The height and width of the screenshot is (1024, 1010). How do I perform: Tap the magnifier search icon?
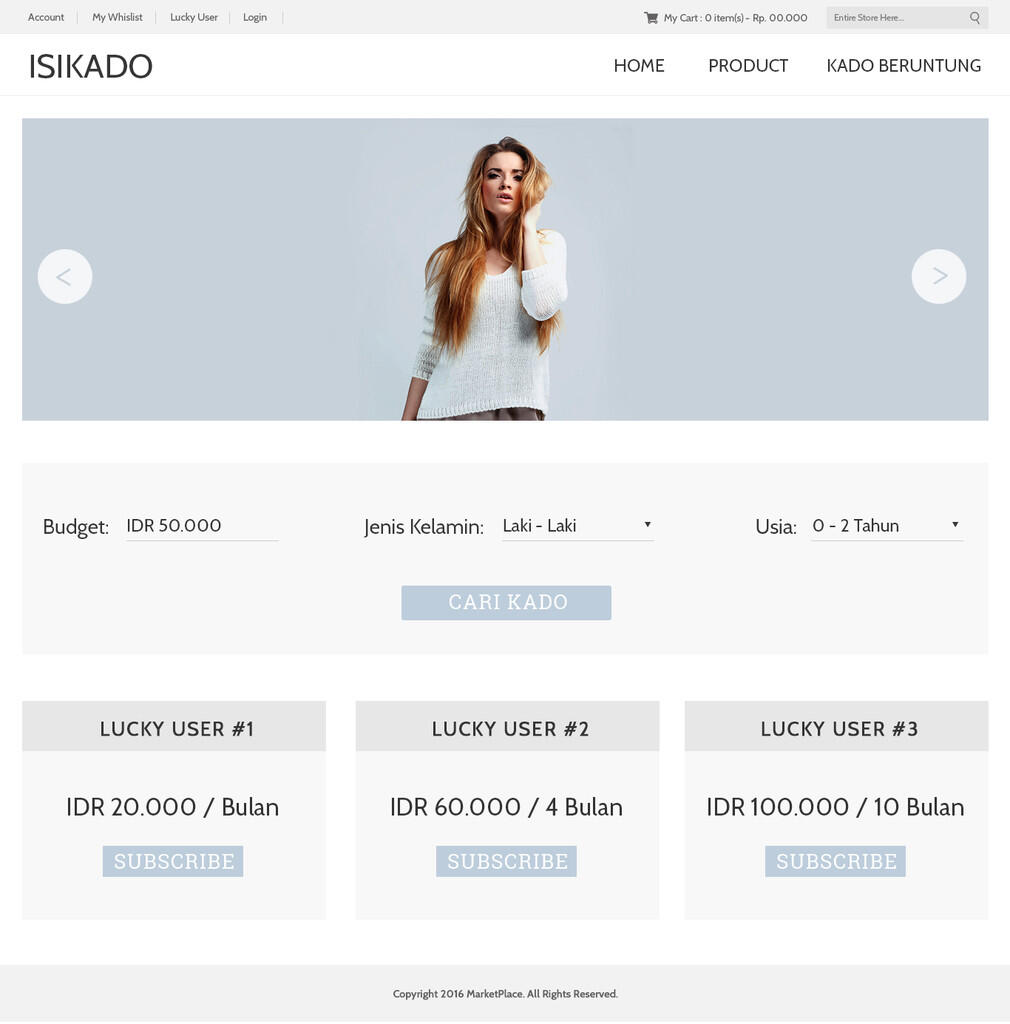click(x=975, y=17)
